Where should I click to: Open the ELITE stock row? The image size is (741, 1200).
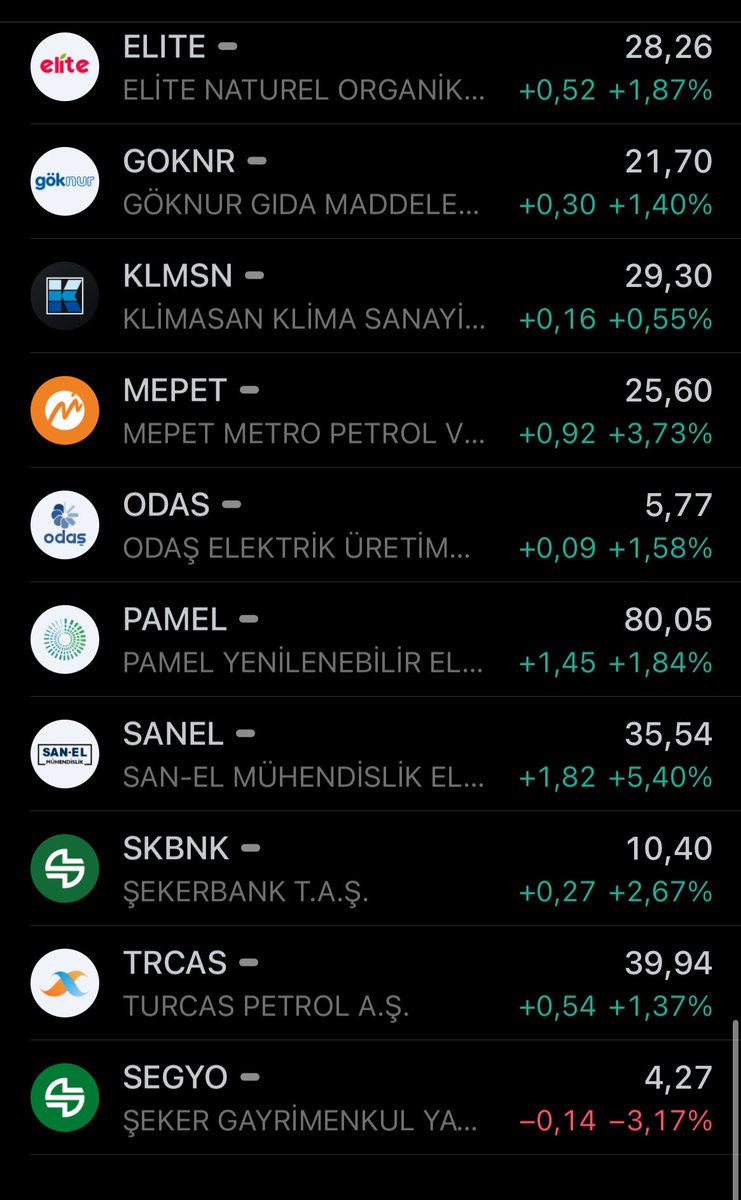[x=370, y=67]
